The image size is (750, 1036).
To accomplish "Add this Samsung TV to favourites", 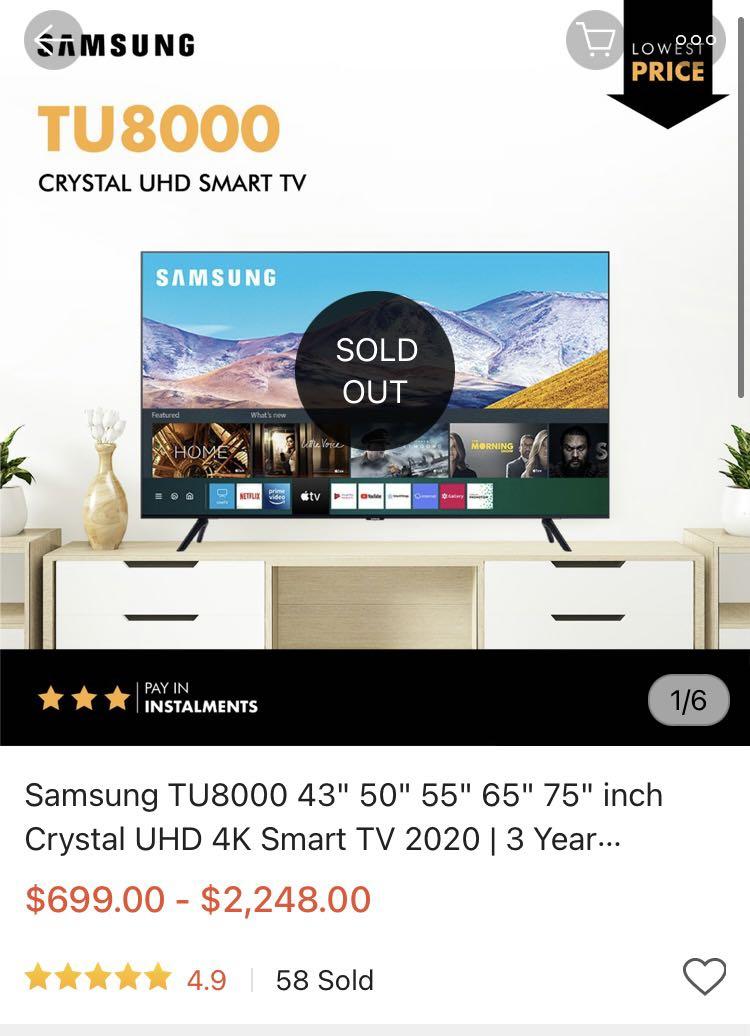I will pyautogui.click(x=704, y=976).
